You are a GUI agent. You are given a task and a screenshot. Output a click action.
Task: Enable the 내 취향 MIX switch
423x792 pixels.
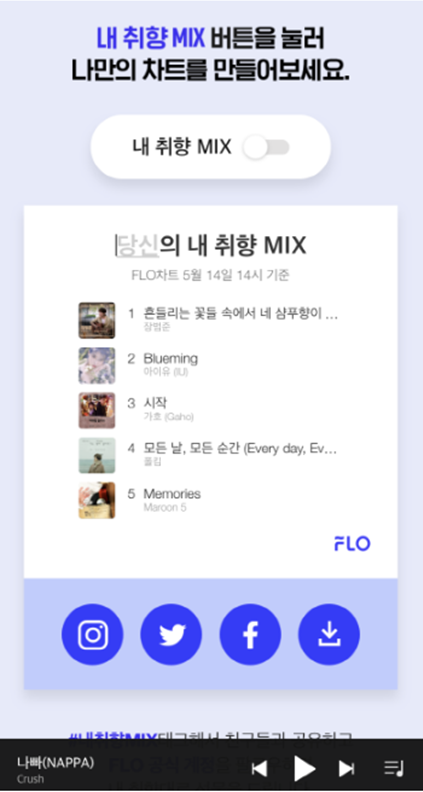click(266, 147)
